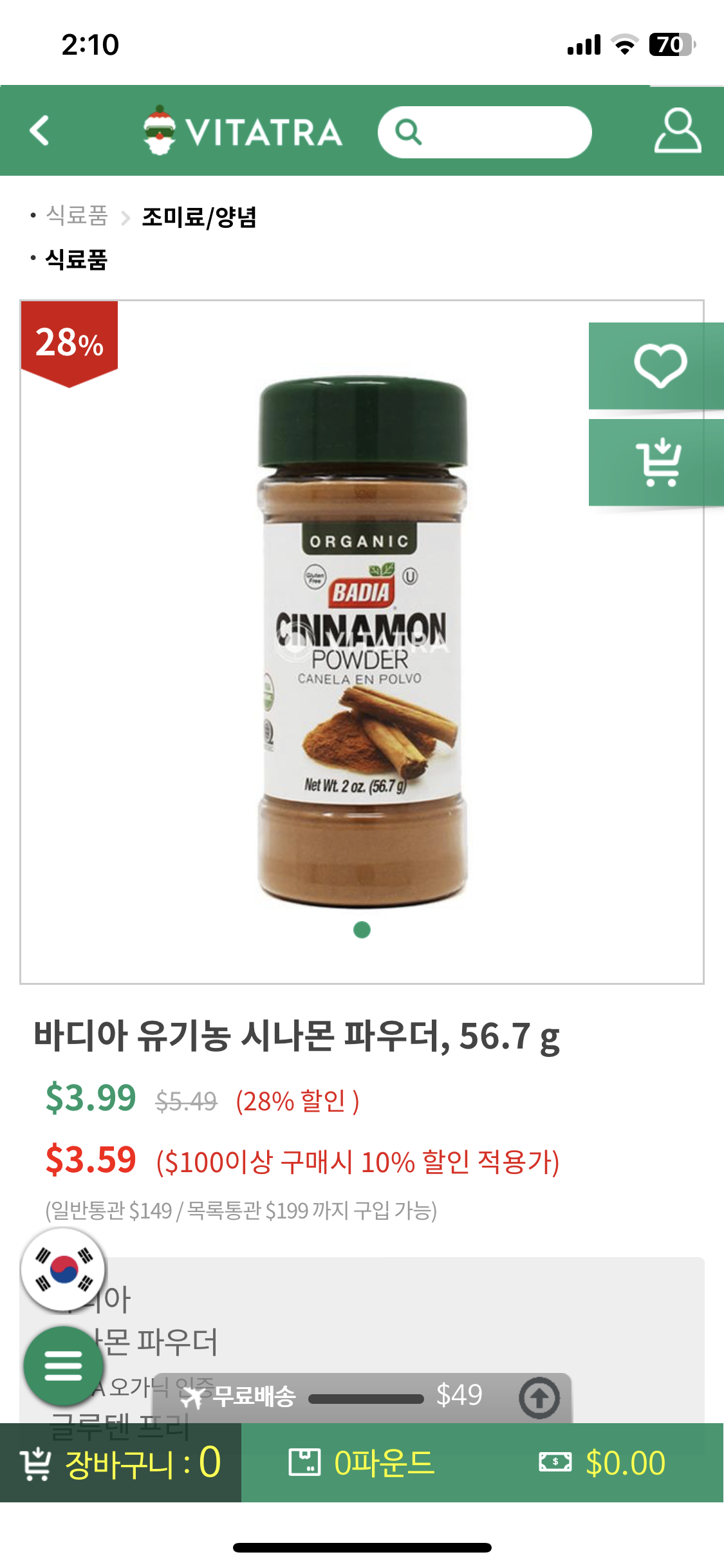Open the 장바구니 cart

[x=120, y=1463]
